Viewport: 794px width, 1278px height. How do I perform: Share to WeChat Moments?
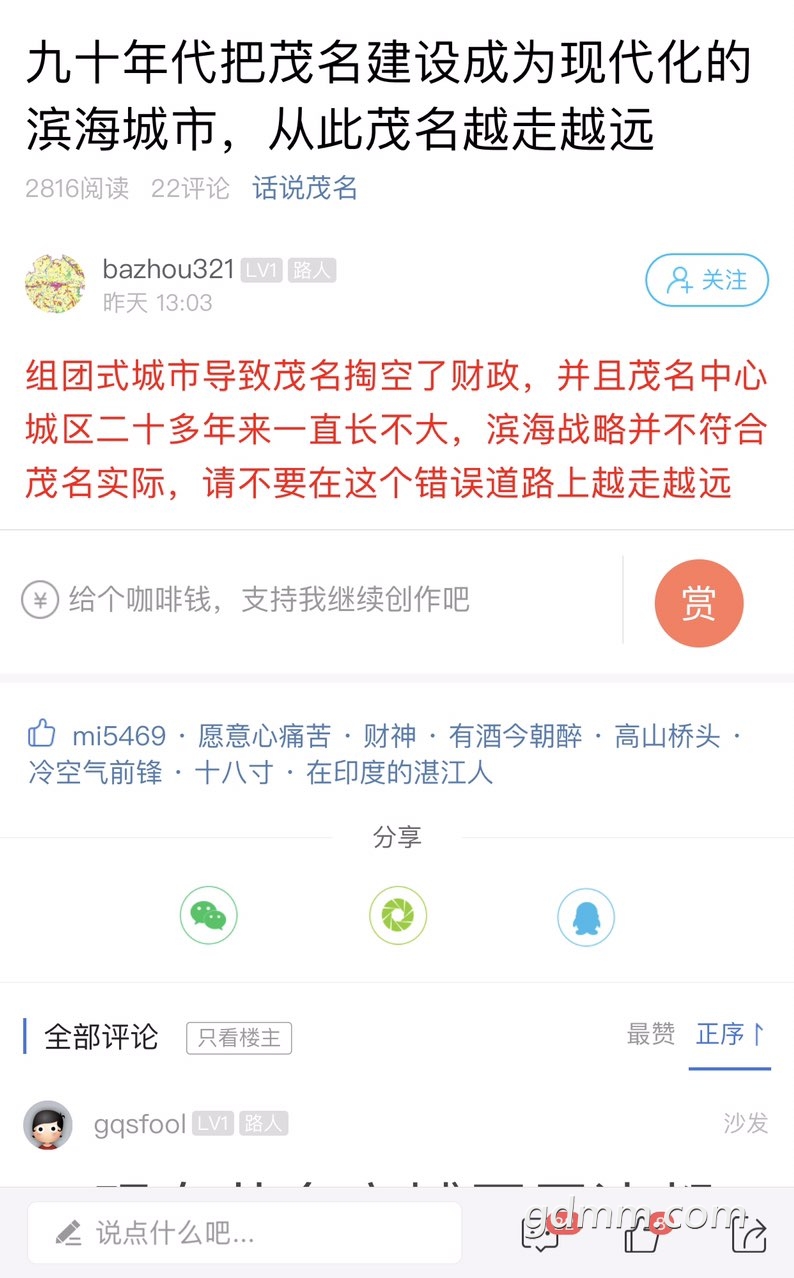click(397, 916)
